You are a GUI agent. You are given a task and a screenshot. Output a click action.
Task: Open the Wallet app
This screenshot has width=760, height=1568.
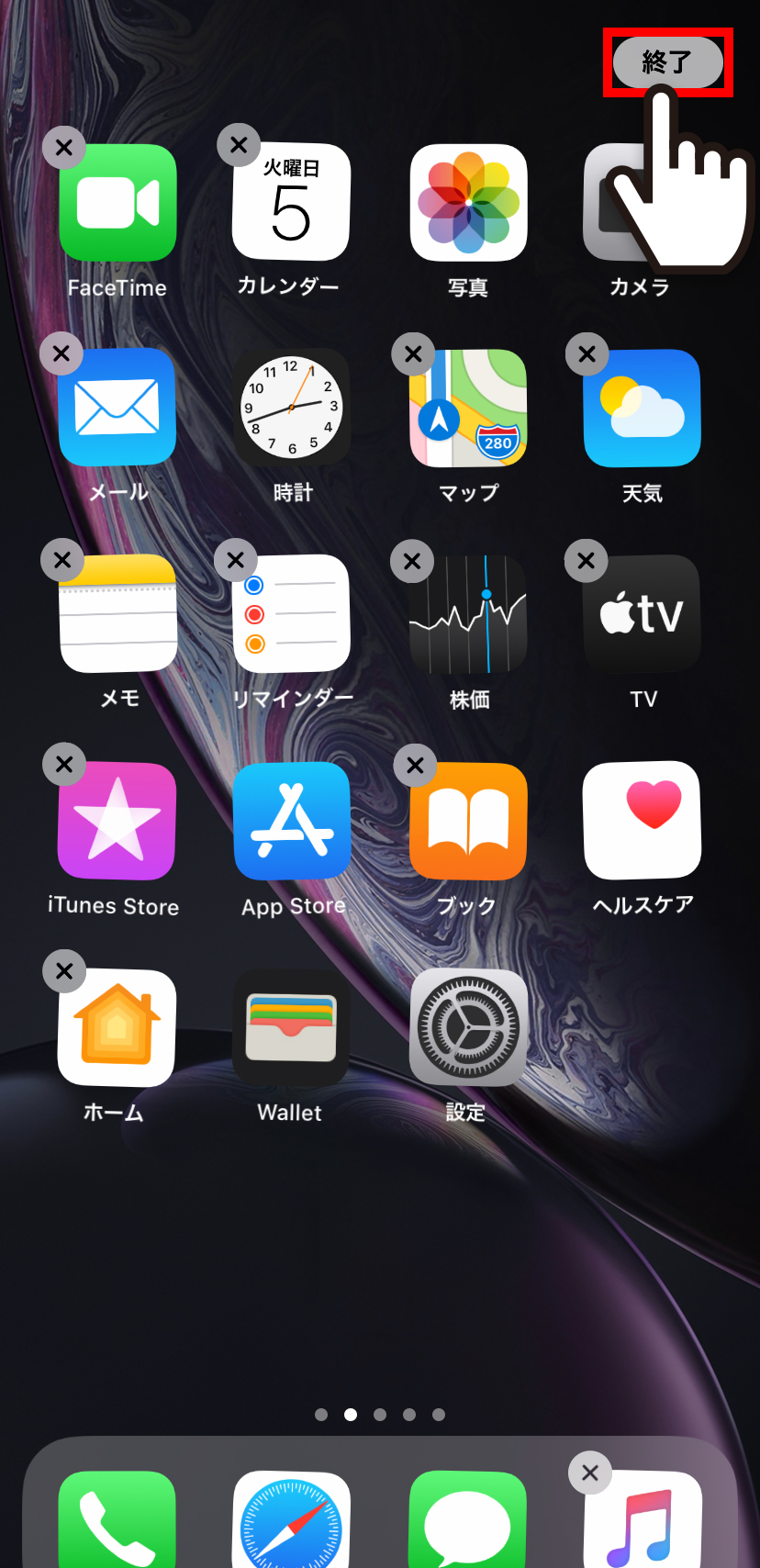click(x=291, y=1027)
